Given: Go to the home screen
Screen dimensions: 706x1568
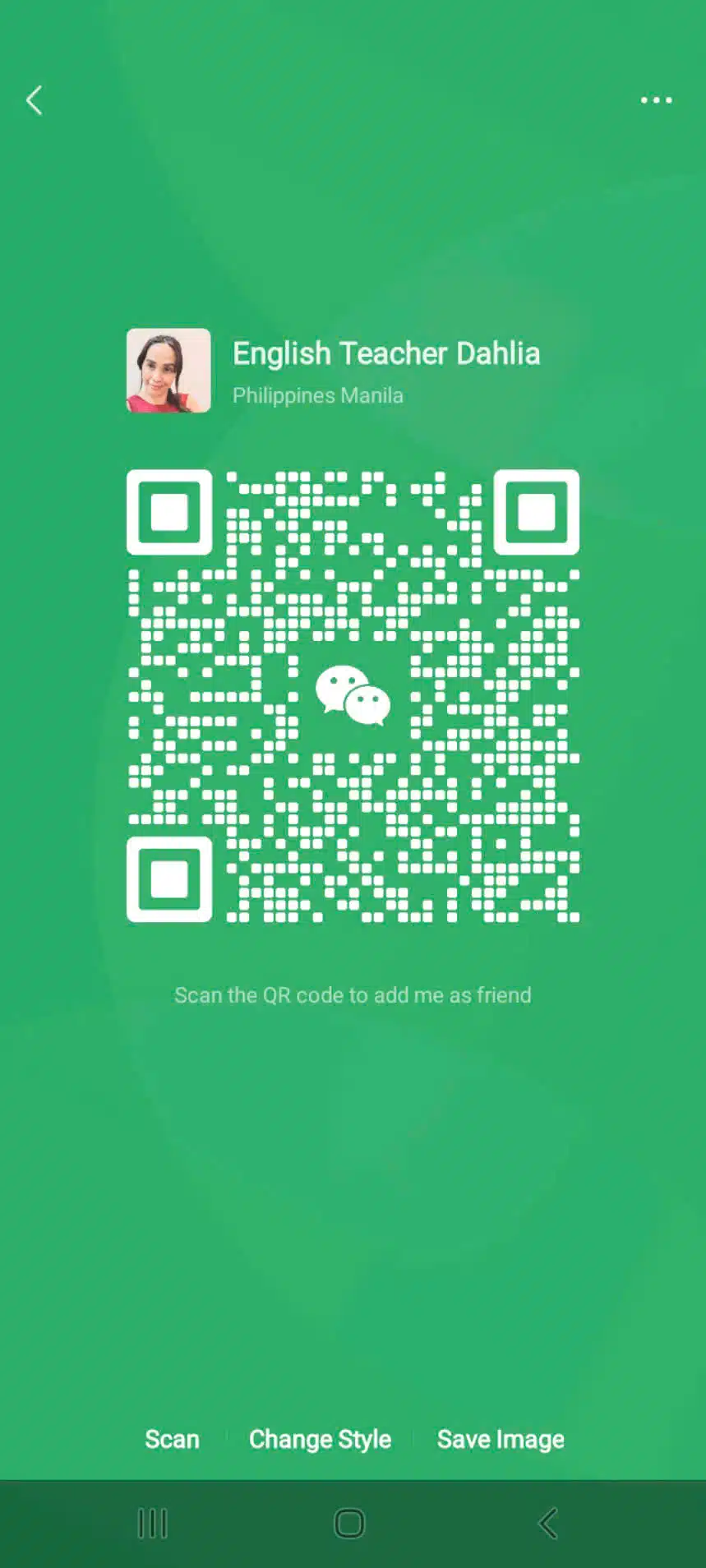Looking at the screenshot, I should [349, 1523].
